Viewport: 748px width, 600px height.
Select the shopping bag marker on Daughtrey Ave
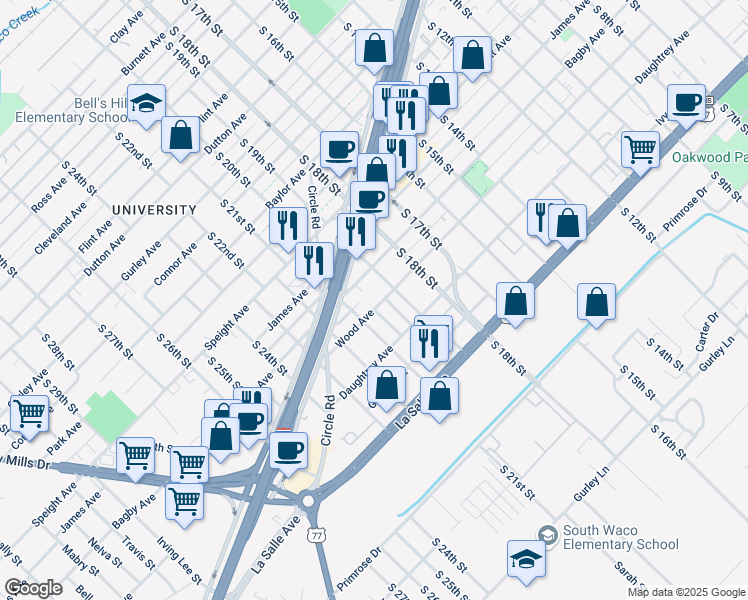386,383
